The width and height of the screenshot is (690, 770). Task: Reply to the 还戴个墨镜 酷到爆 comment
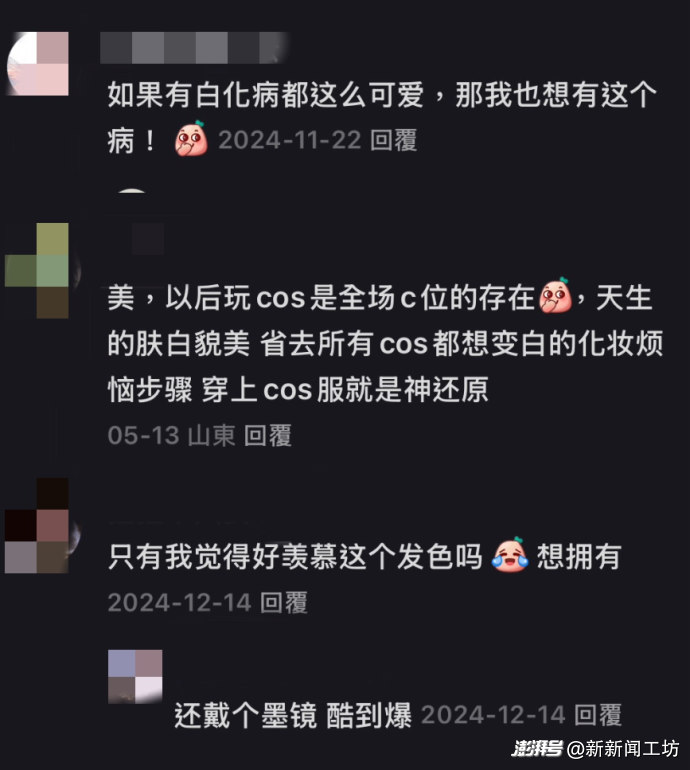click(597, 715)
